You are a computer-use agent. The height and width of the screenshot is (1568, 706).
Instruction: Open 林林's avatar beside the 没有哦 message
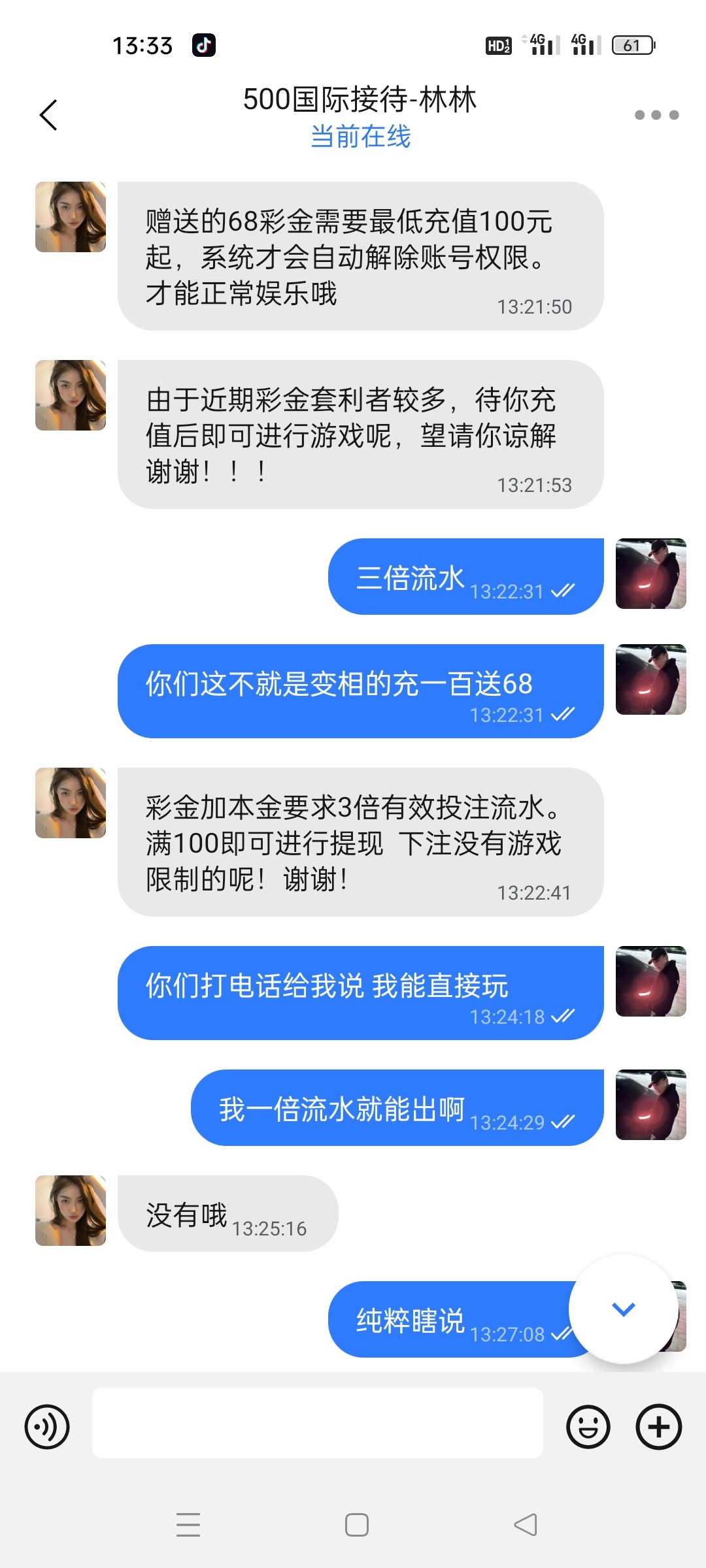[x=71, y=1210]
